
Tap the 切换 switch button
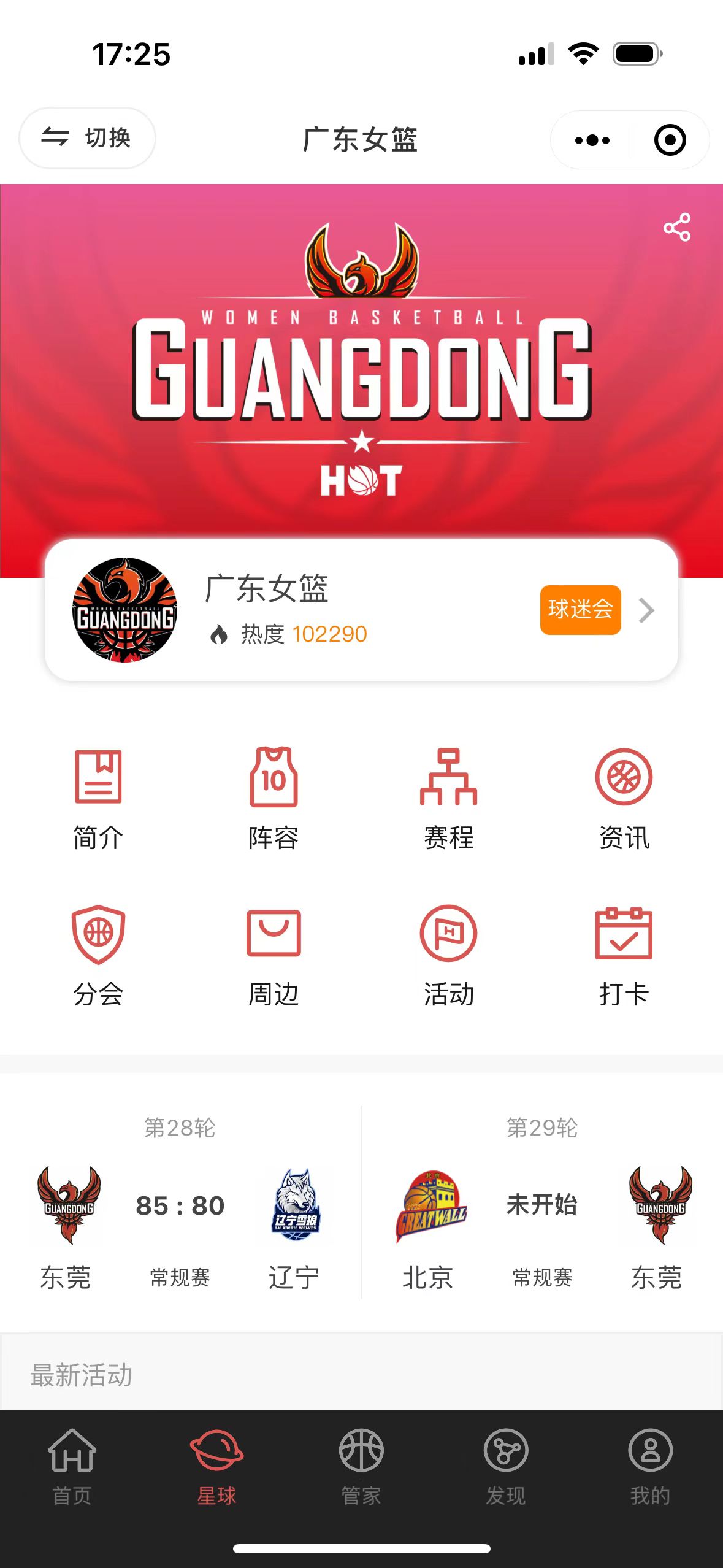87,138
